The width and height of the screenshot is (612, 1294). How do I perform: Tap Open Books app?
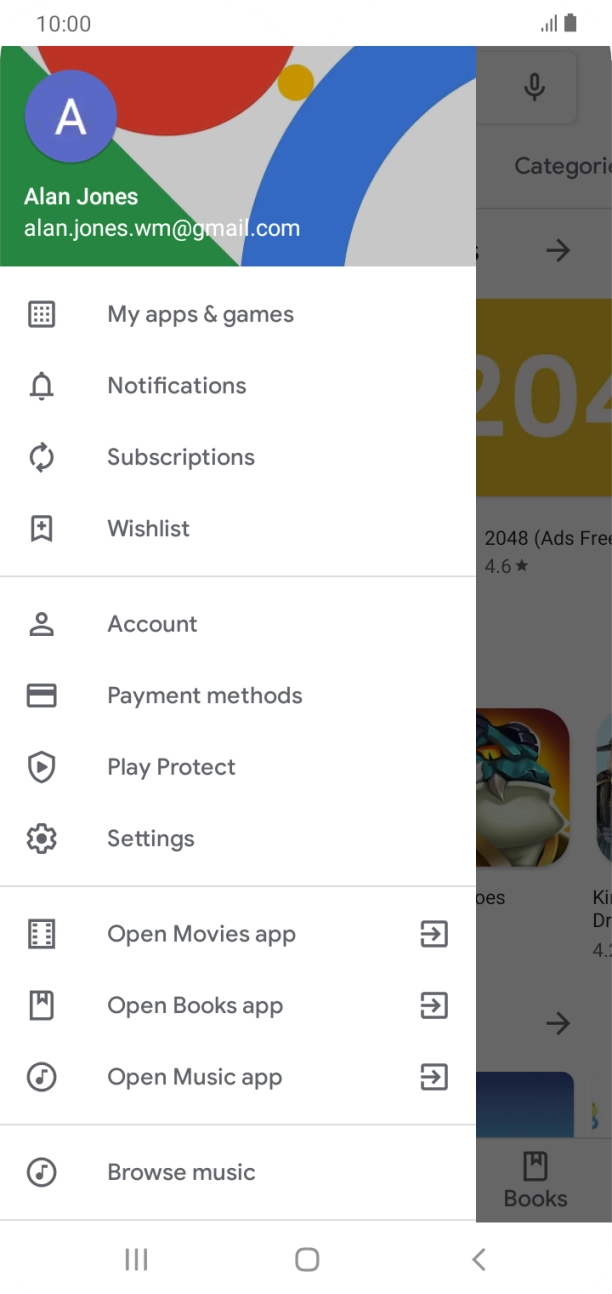pos(195,1006)
